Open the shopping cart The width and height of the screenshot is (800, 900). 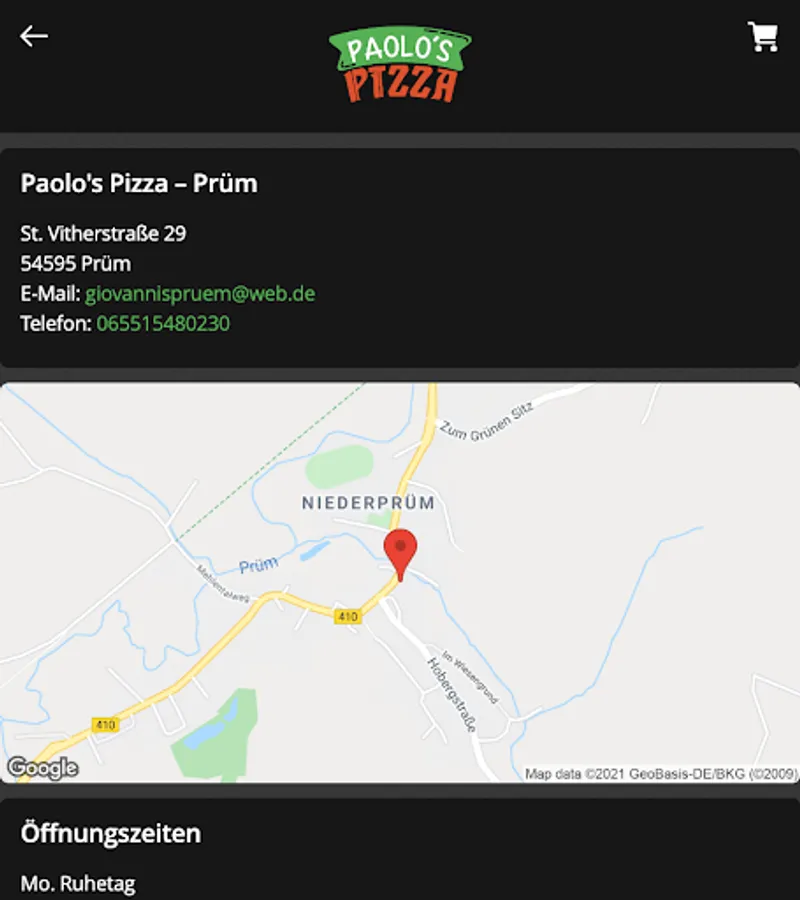click(x=763, y=37)
